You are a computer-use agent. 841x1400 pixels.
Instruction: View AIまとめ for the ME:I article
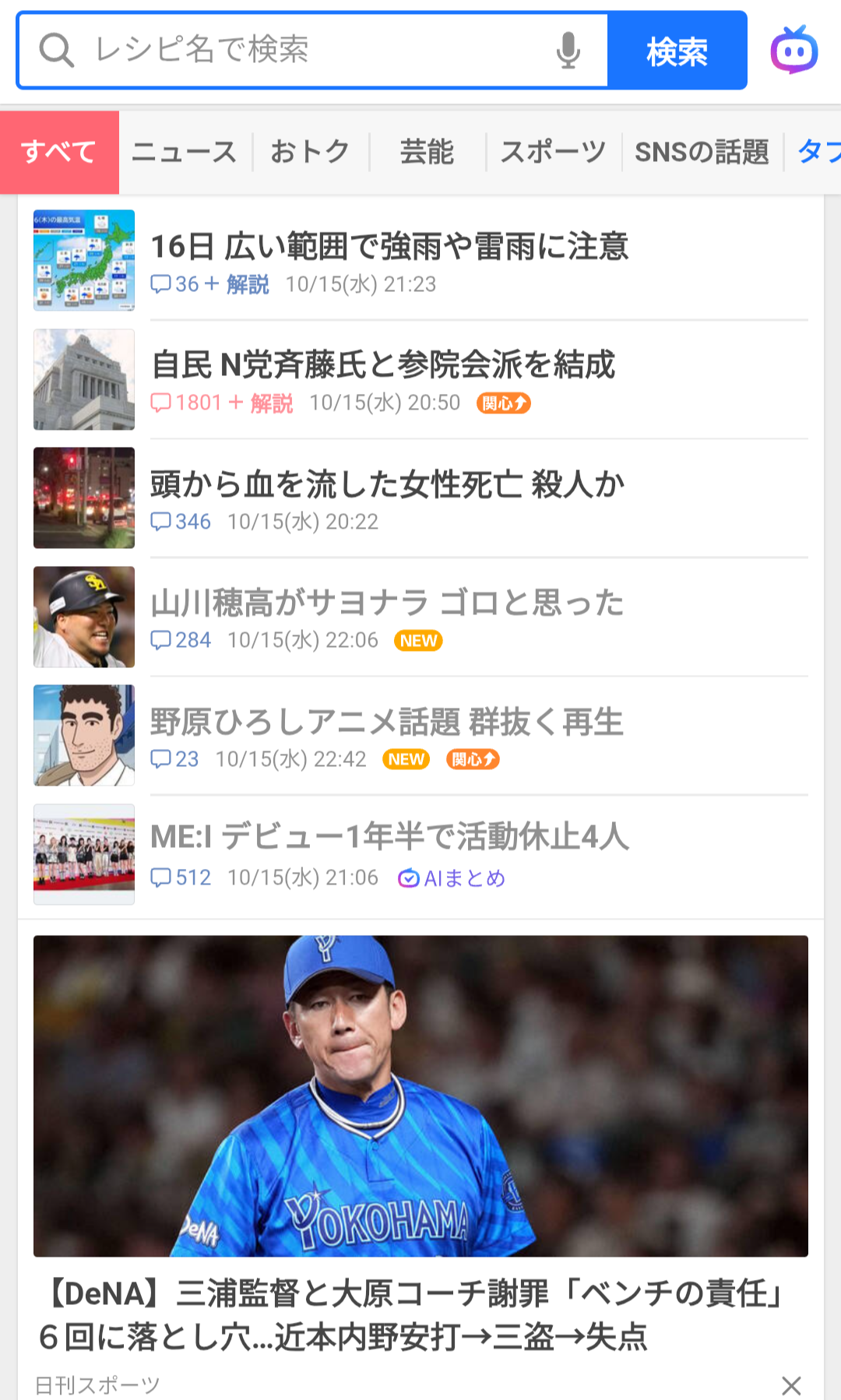coord(452,878)
